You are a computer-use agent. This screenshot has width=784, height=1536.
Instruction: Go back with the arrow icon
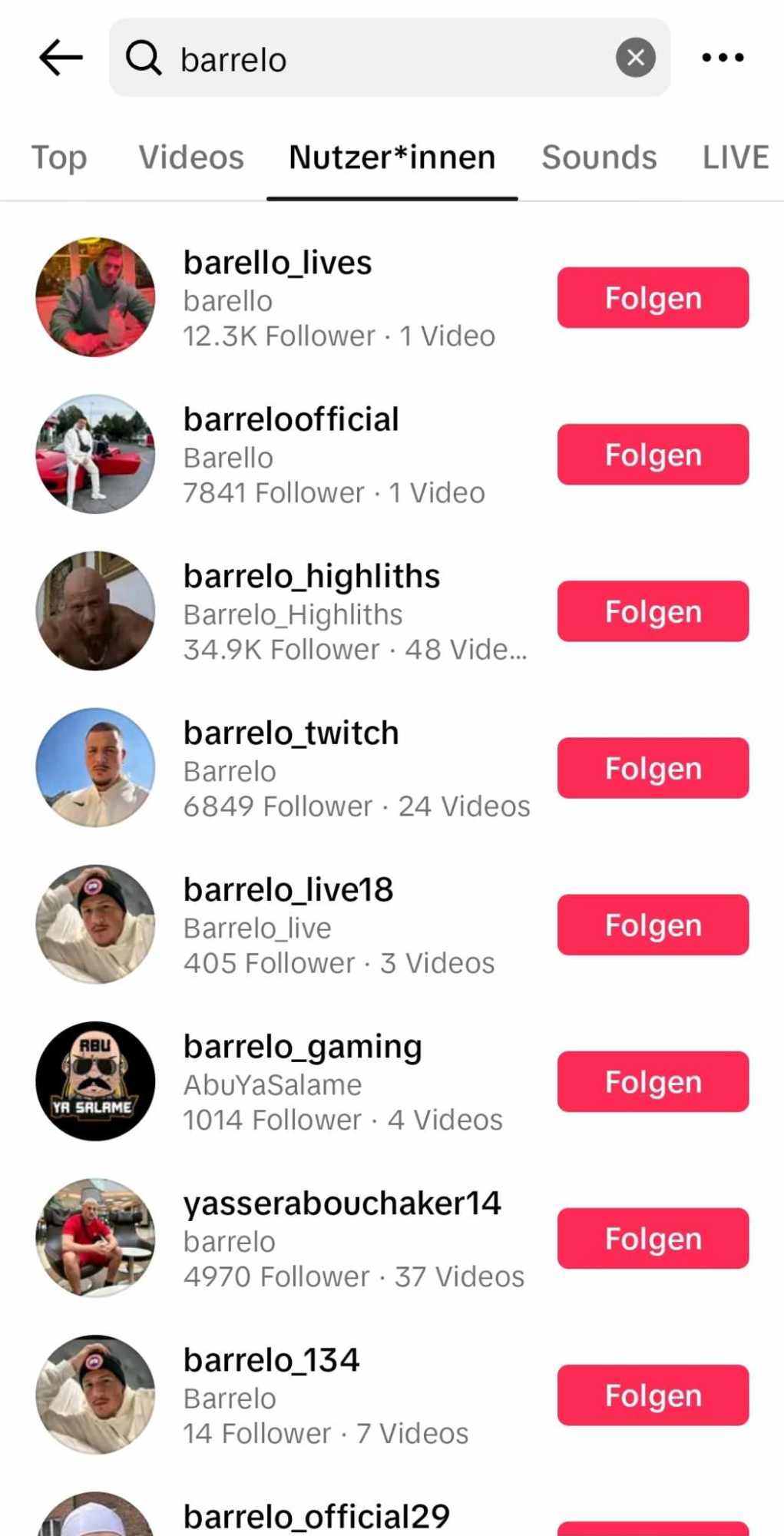click(x=61, y=58)
